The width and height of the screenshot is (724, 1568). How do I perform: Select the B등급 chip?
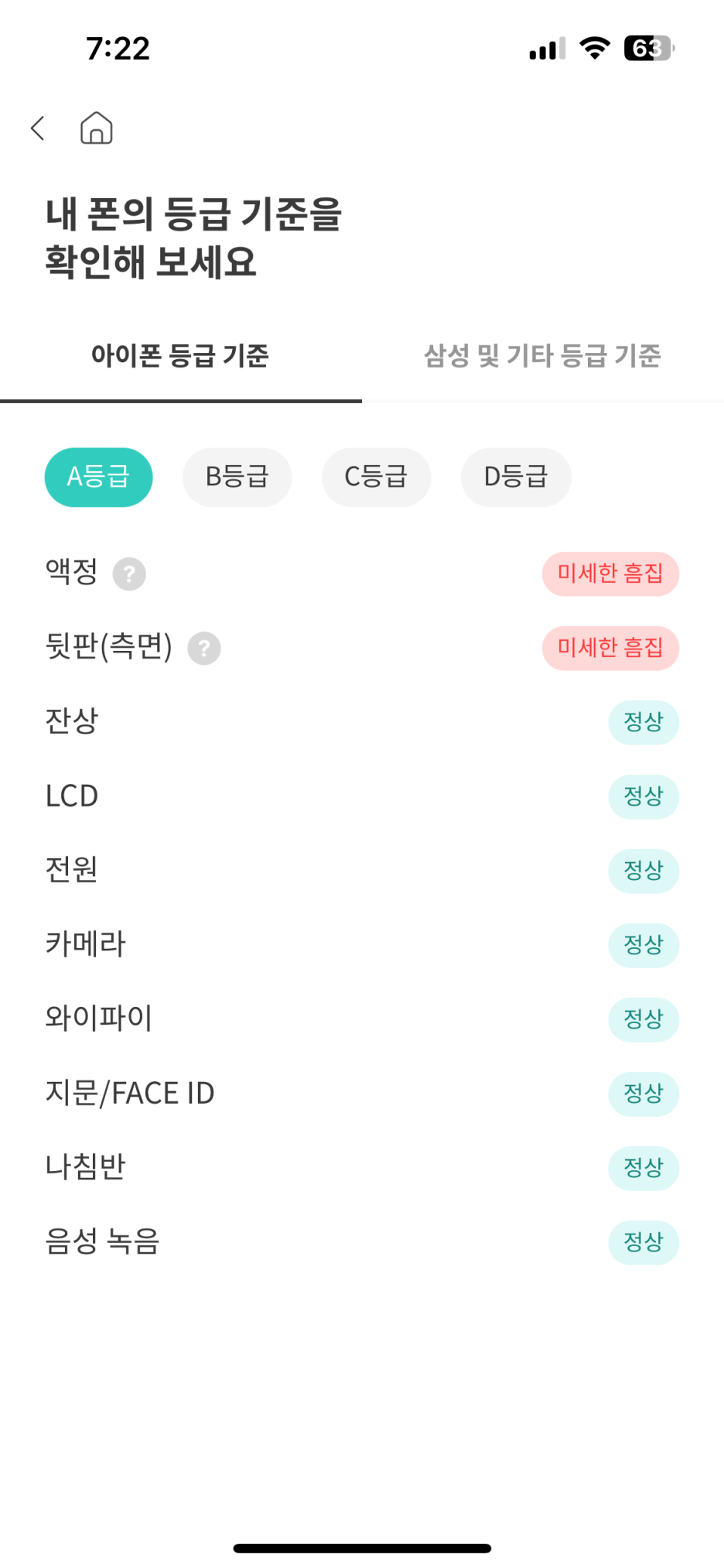point(237,477)
